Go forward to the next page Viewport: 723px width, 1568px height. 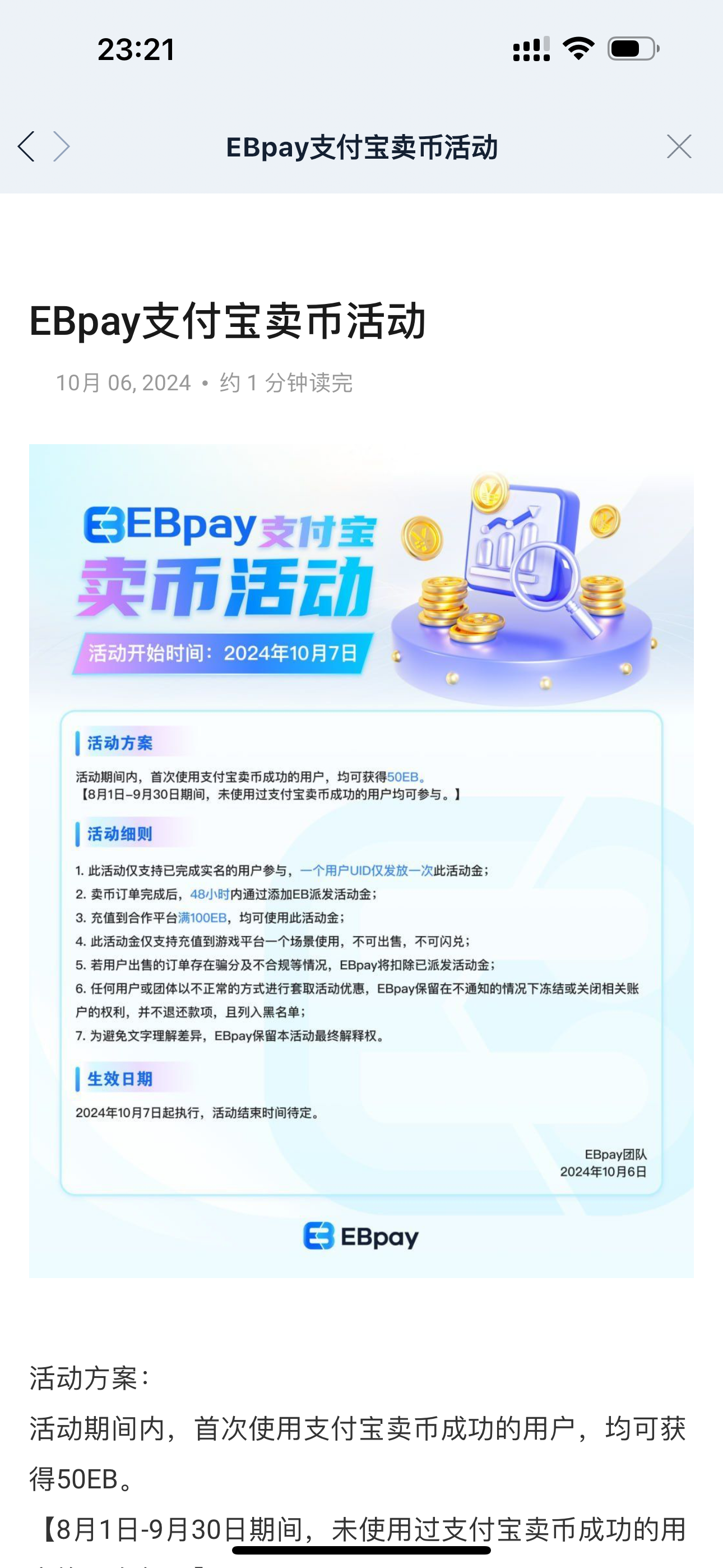62,147
